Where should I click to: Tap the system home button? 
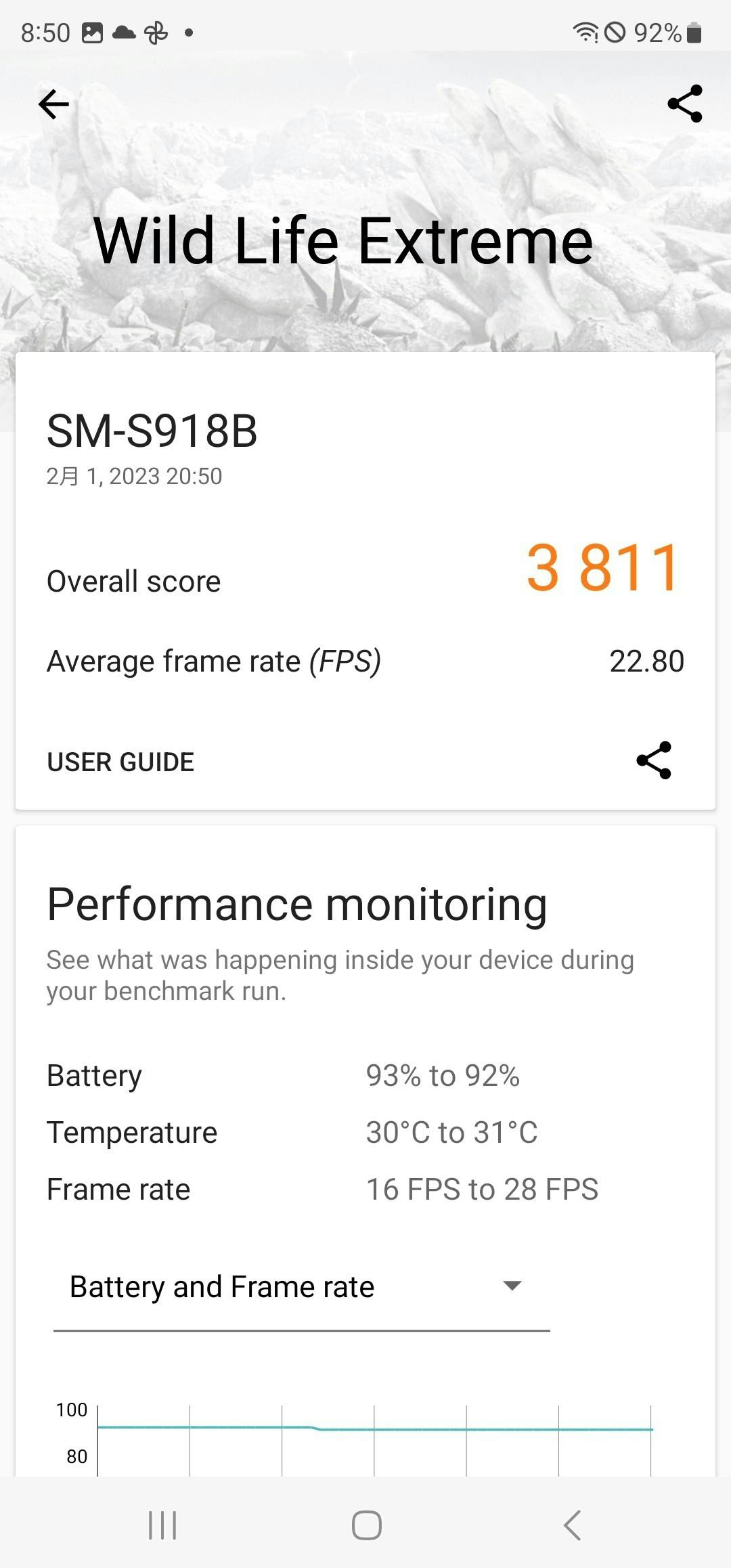point(366,1525)
